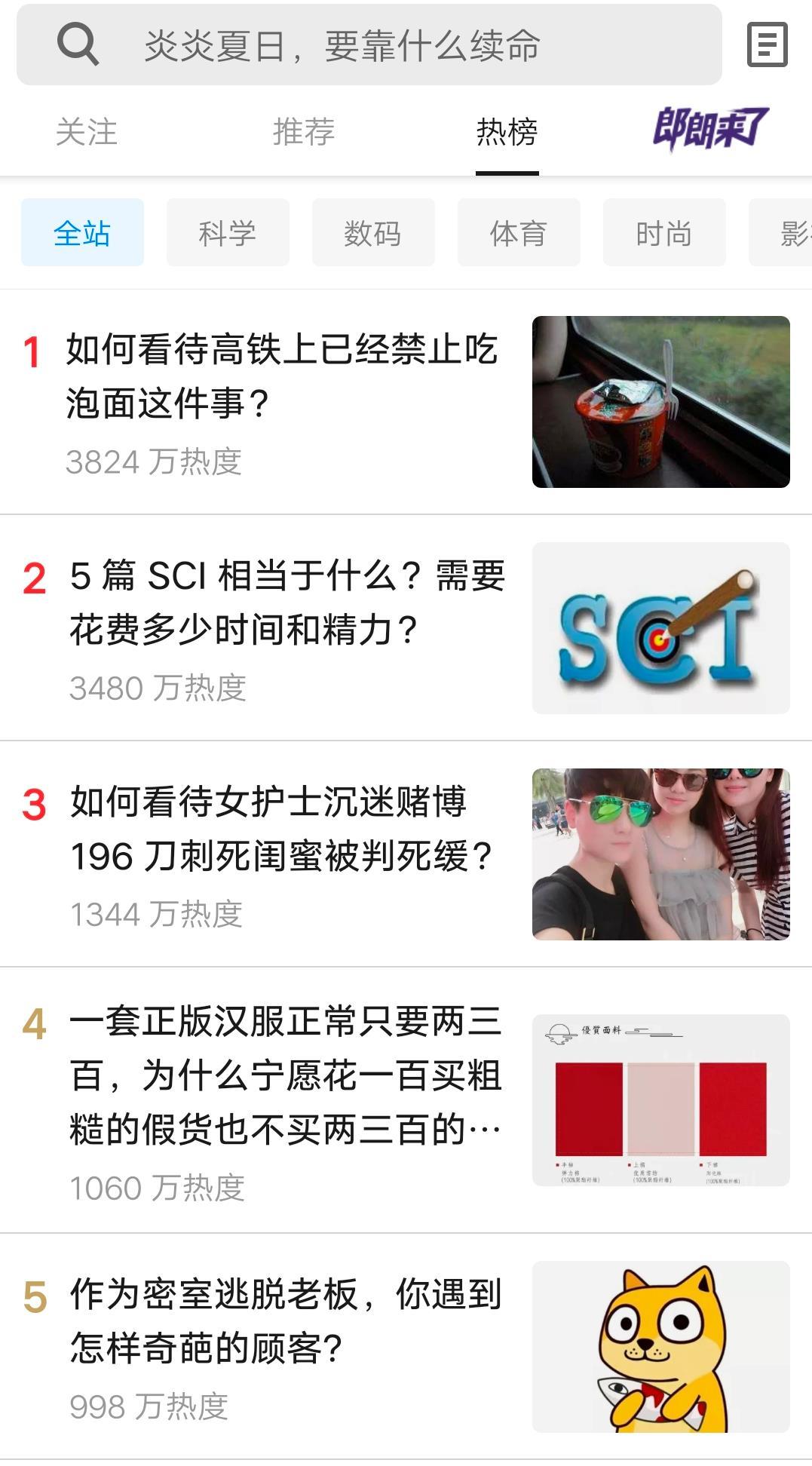Open the 正版汉服 hot question
Image resolution: width=812 pixels, height=1466 pixels.
pyautogui.click(x=286, y=1076)
